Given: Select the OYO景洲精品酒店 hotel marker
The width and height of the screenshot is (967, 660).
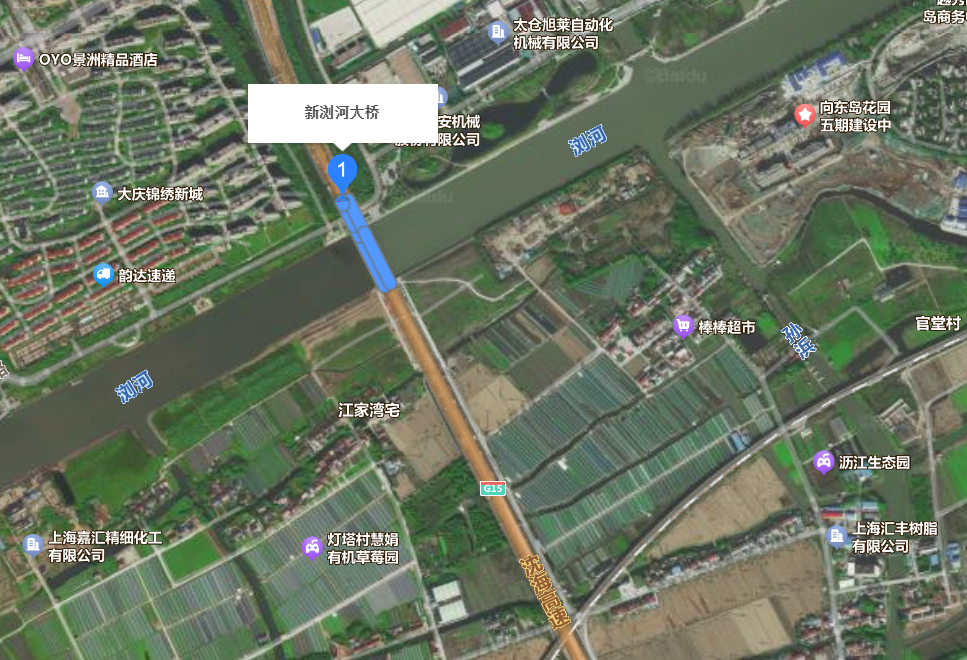Looking at the screenshot, I should click(x=23, y=60).
